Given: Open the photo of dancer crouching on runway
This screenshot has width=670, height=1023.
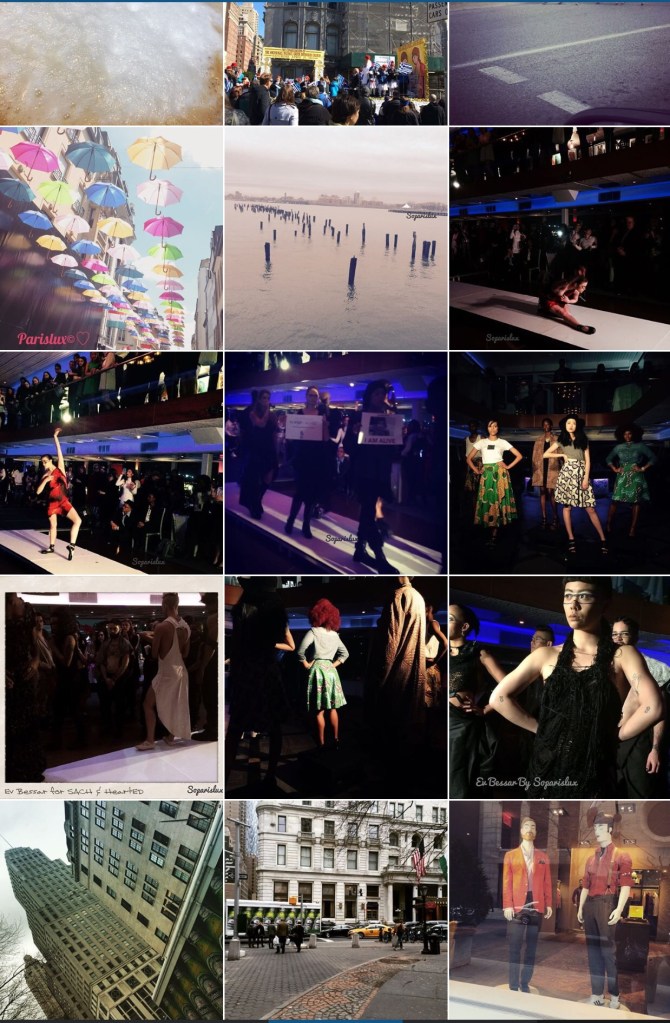Looking at the screenshot, I should [x=559, y=237].
